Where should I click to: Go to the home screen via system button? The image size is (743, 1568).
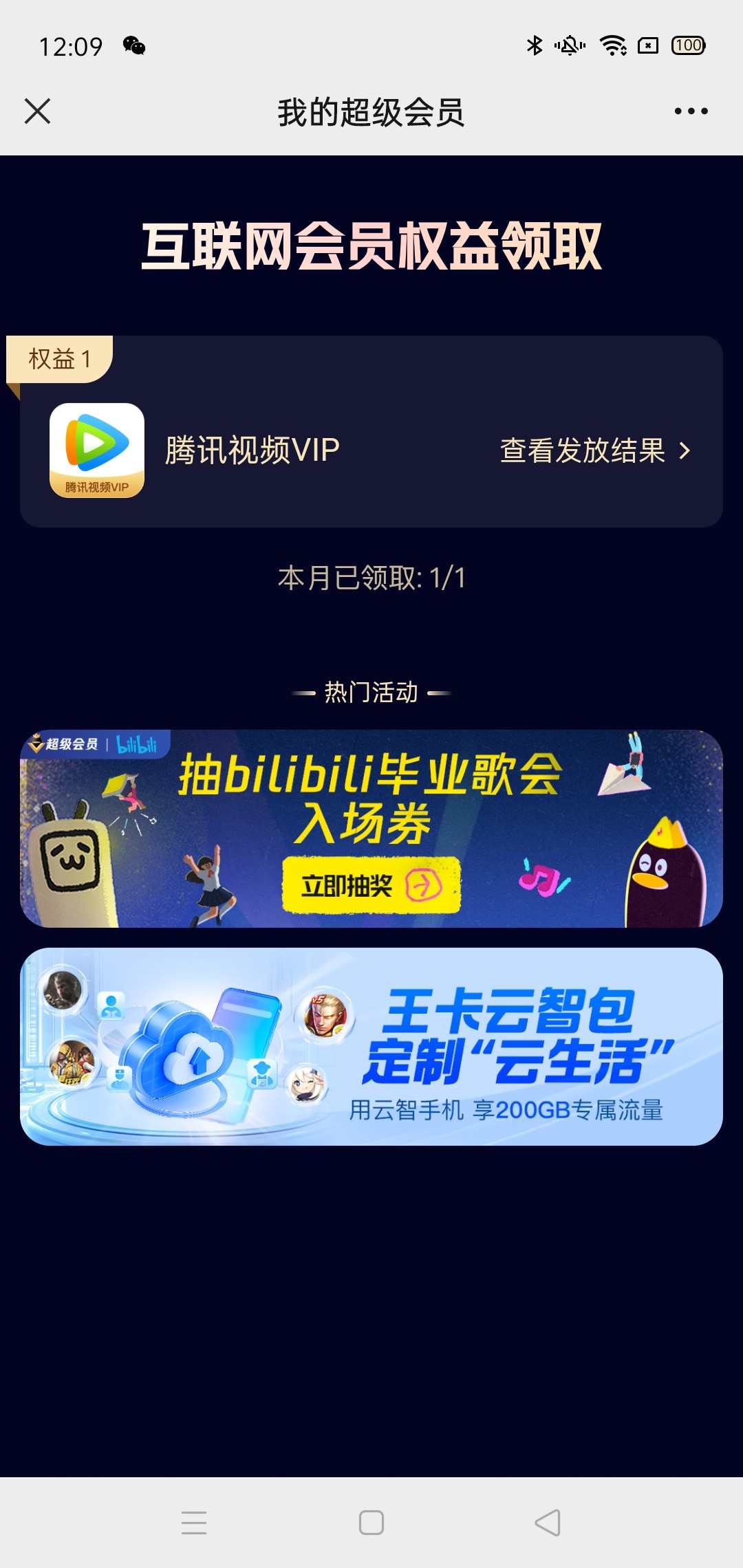[x=371, y=1523]
